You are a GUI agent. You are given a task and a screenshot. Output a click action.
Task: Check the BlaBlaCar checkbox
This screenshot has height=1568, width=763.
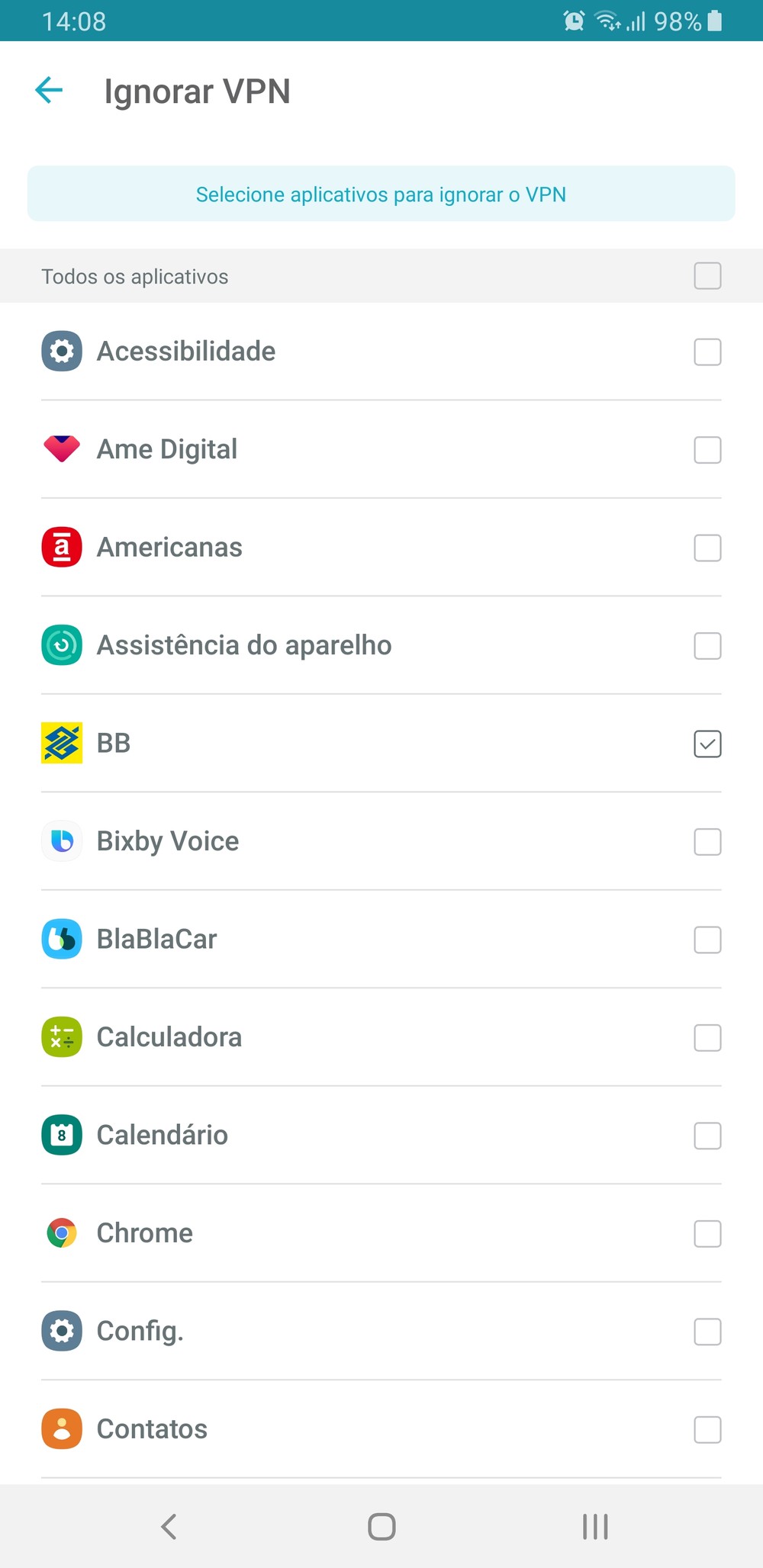coord(707,940)
